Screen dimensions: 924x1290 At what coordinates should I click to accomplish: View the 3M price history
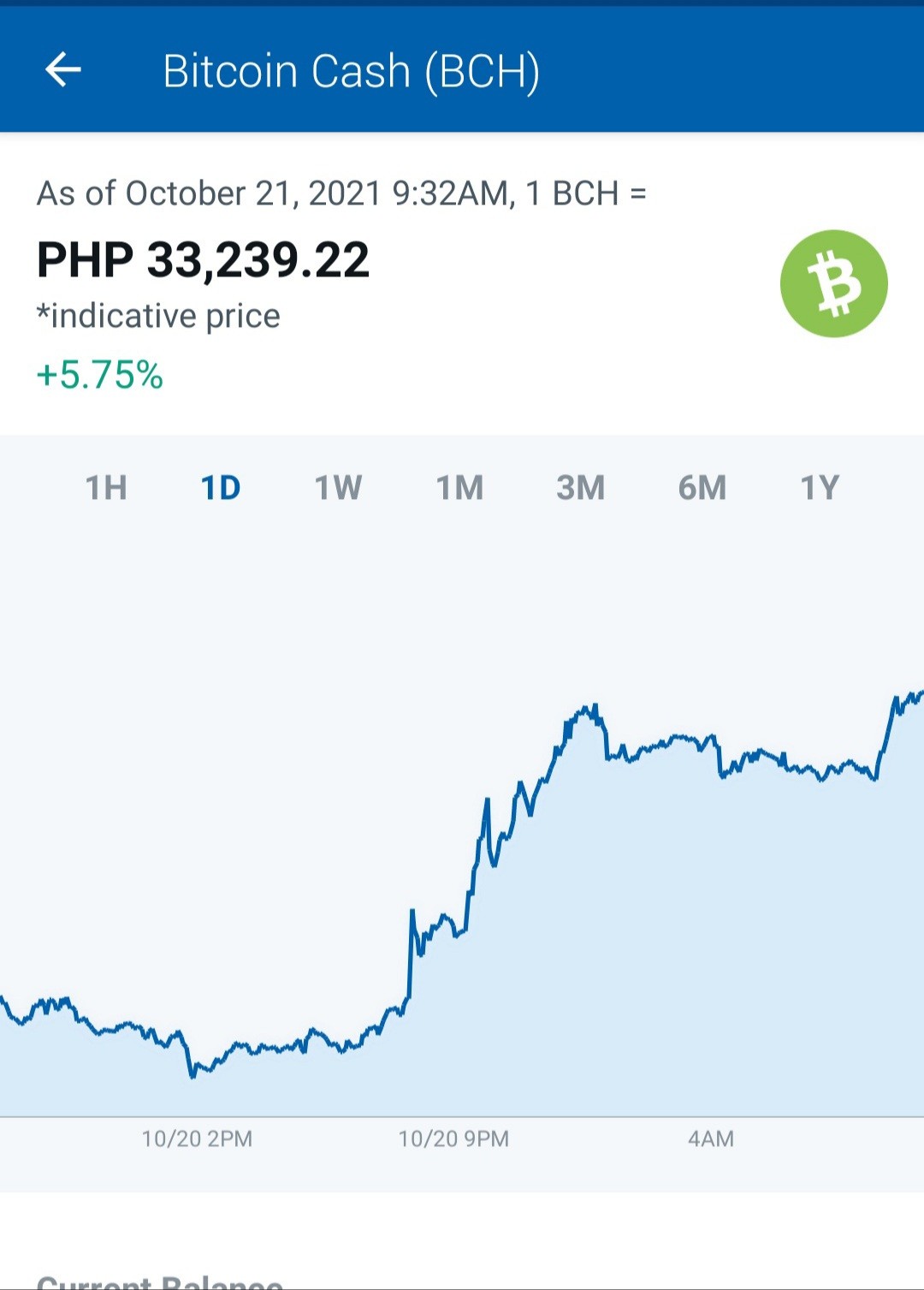tap(581, 488)
